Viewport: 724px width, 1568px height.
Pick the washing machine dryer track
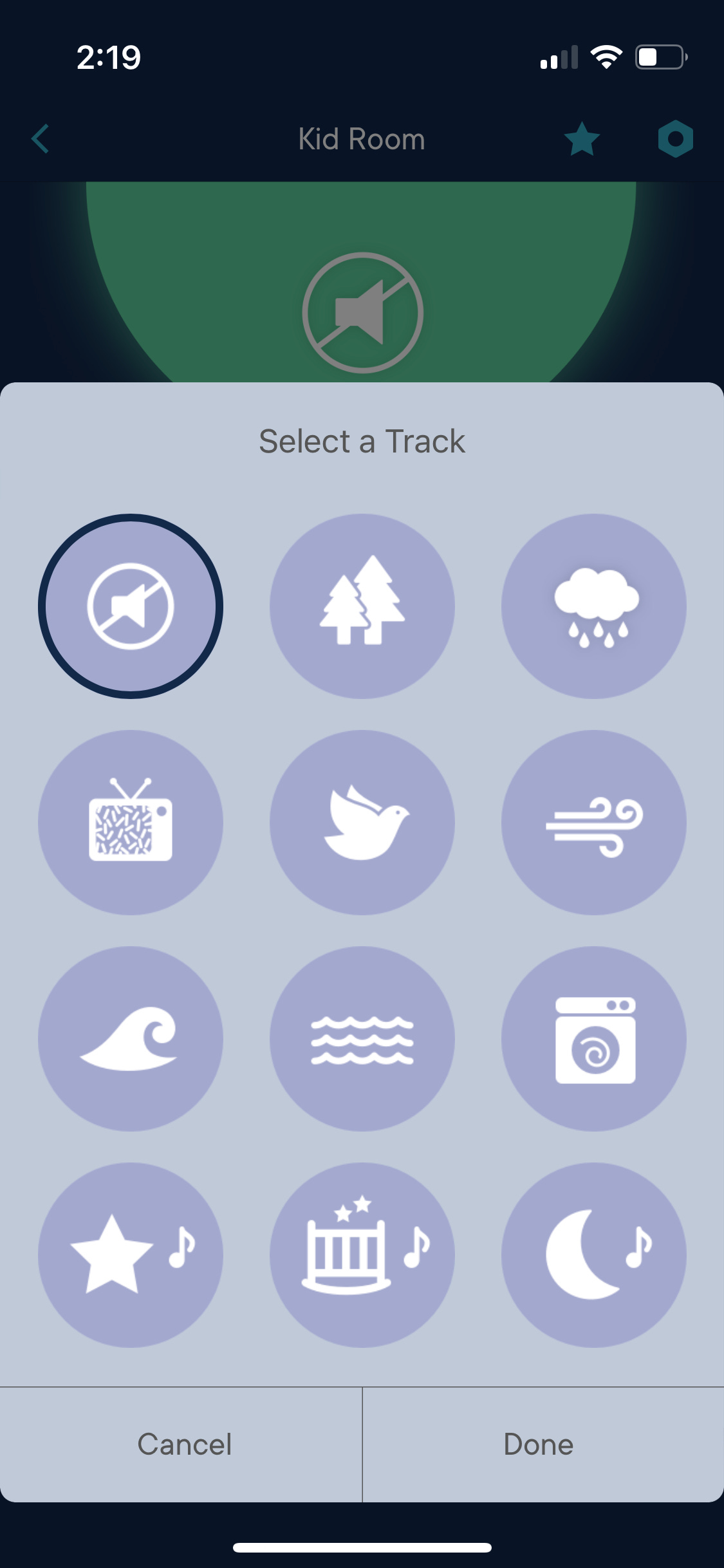[x=594, y=1039]
